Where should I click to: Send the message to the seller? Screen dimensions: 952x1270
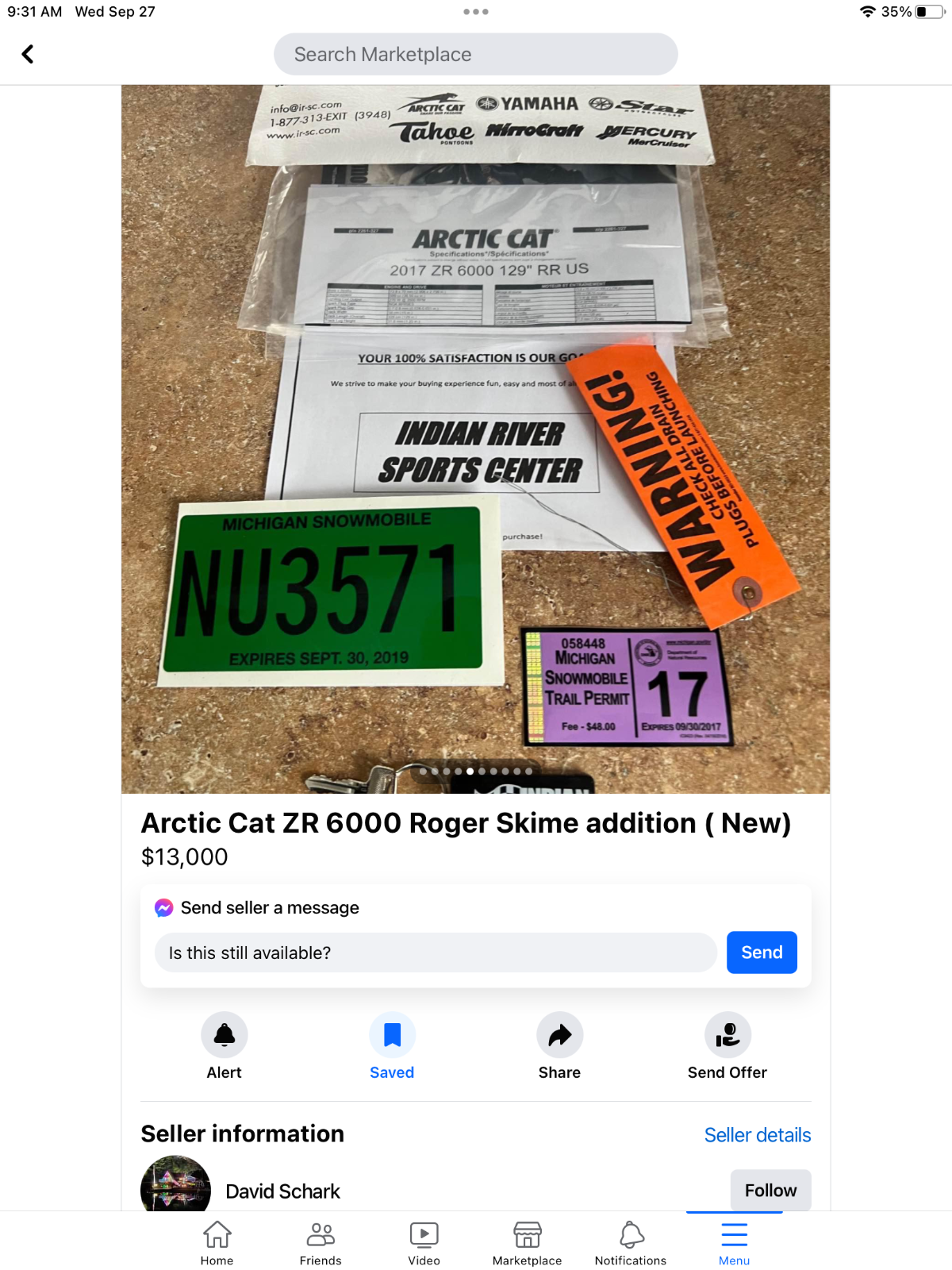pyautogui.click(x=761, y=952)
